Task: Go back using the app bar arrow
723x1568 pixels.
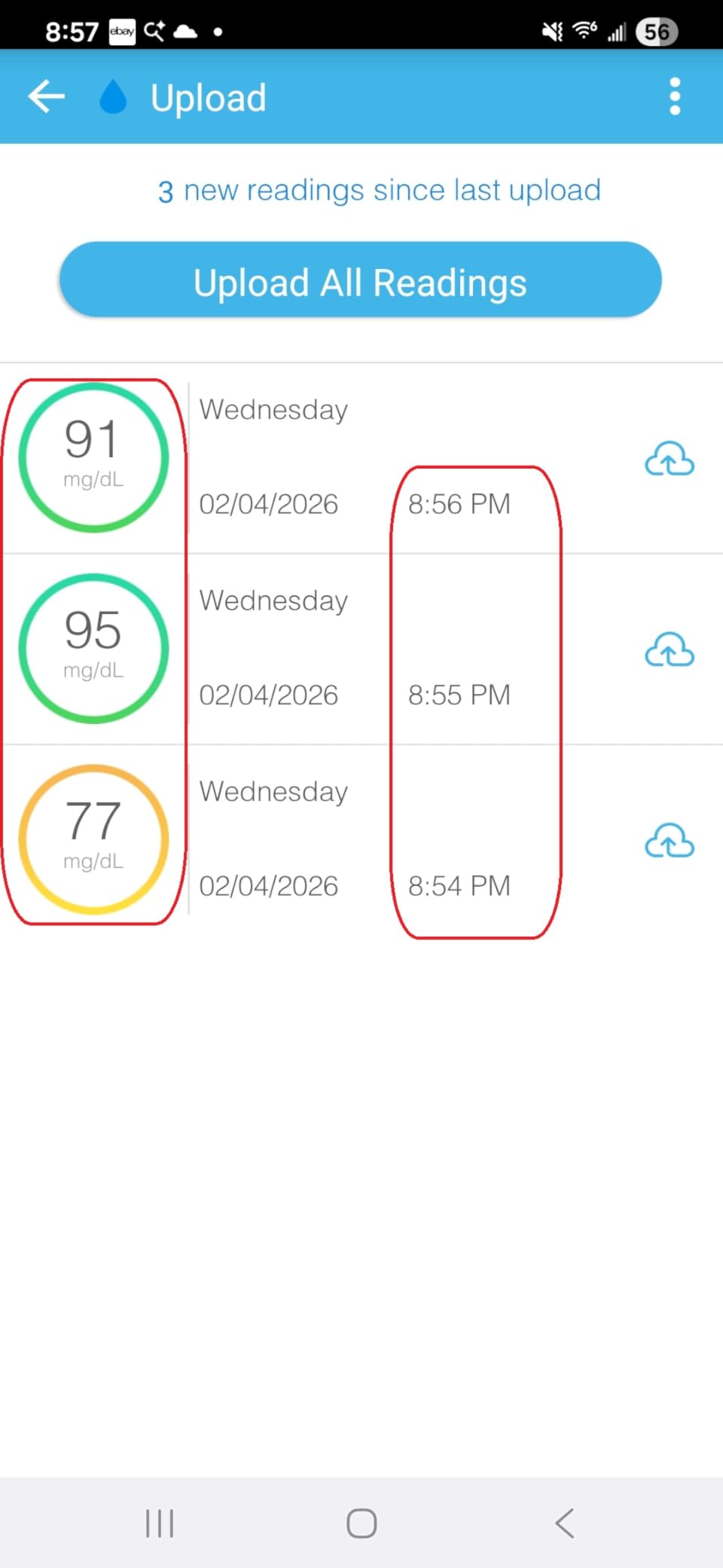Action: pyautogui.click(x=47, y=96)
